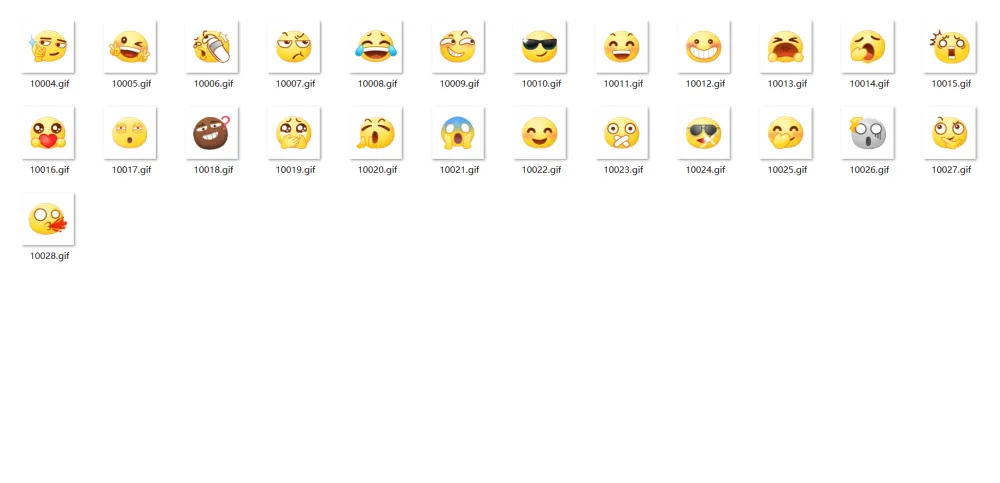Open the heart emoji 10016.gif
The height and width of the screenshot is (483, 1000).
tap(48, 133)
